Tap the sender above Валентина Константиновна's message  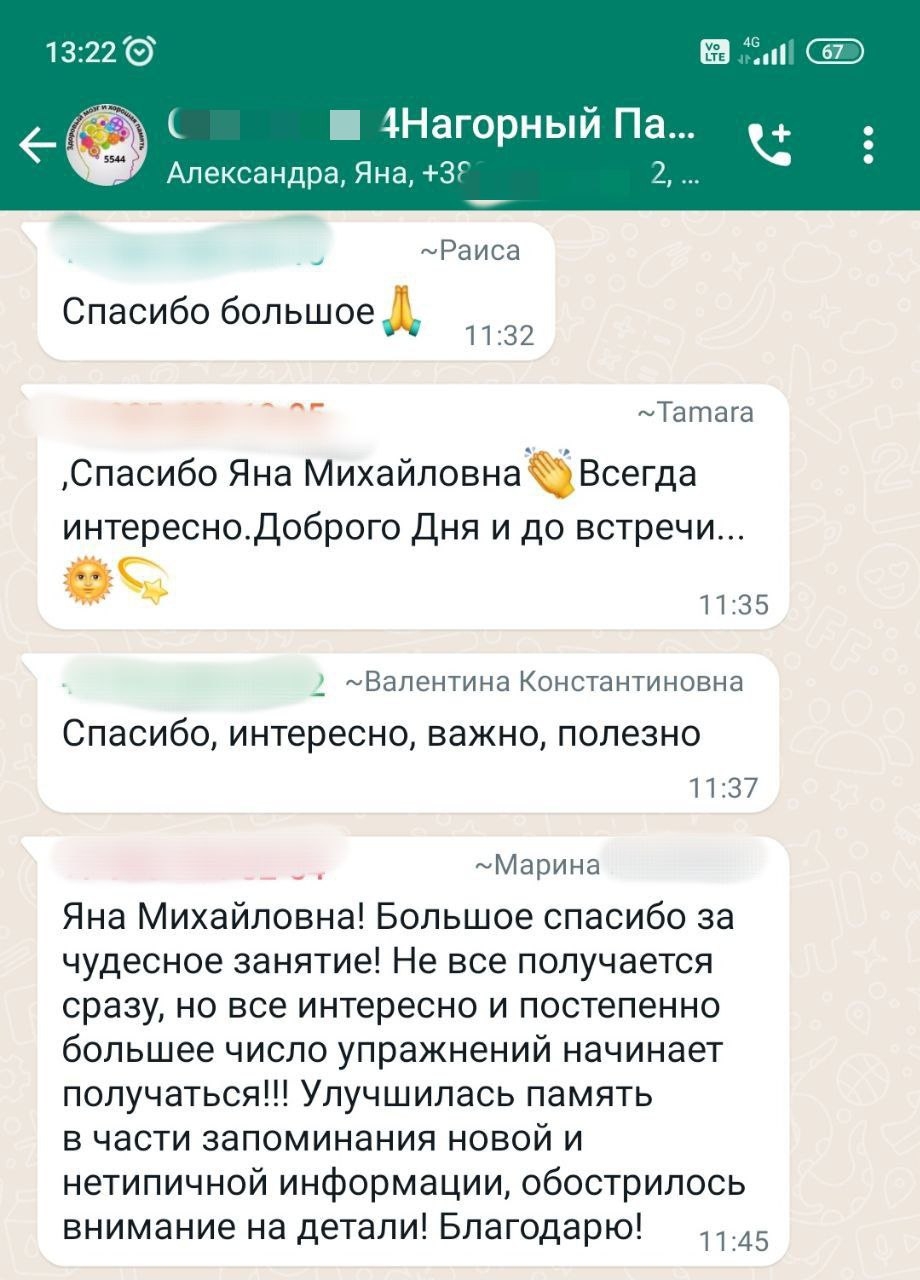click(190, 683)
